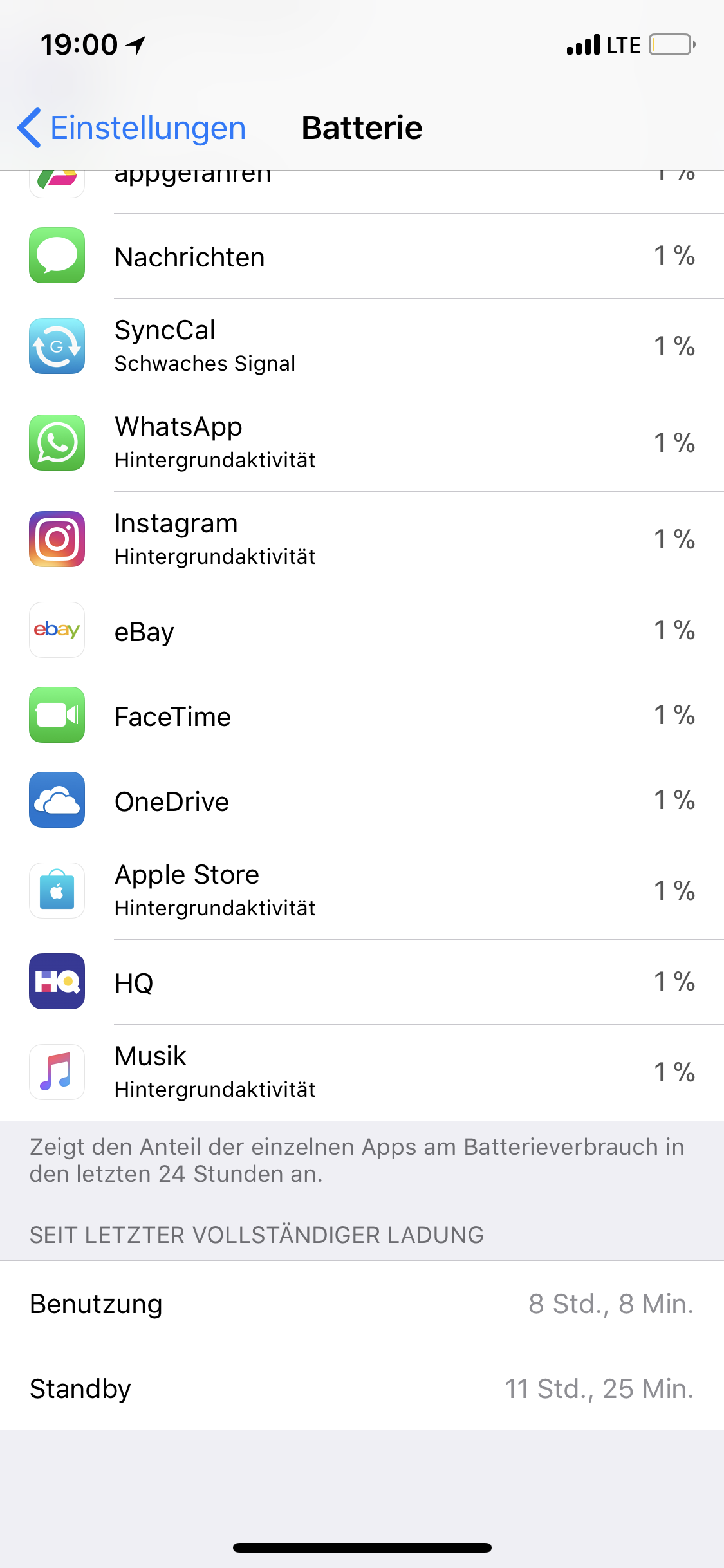Tap the HQ battery usage row
The height and width of the screenshot is (1568, 724).
[362, 982]
